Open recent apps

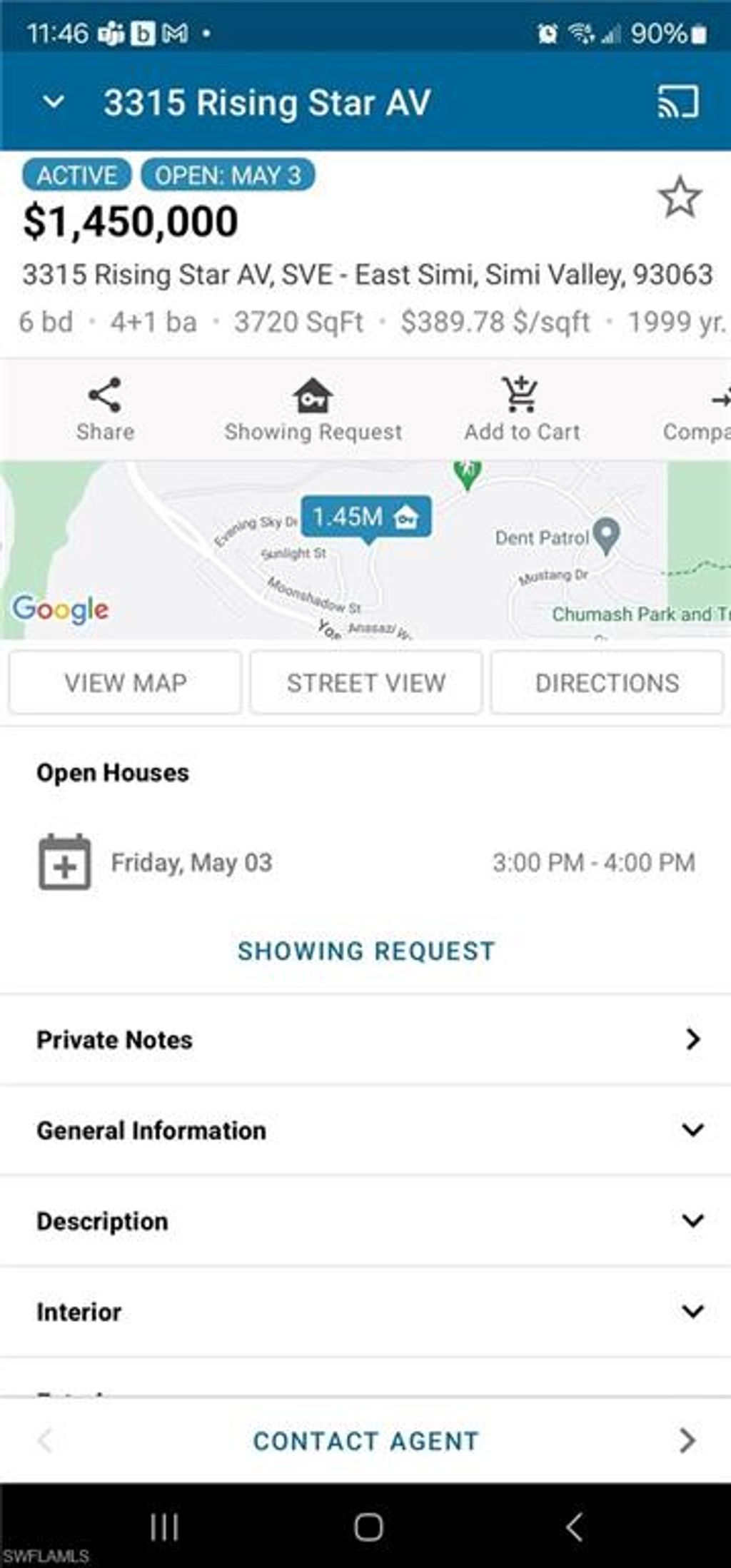click(x=164, y=1527)
